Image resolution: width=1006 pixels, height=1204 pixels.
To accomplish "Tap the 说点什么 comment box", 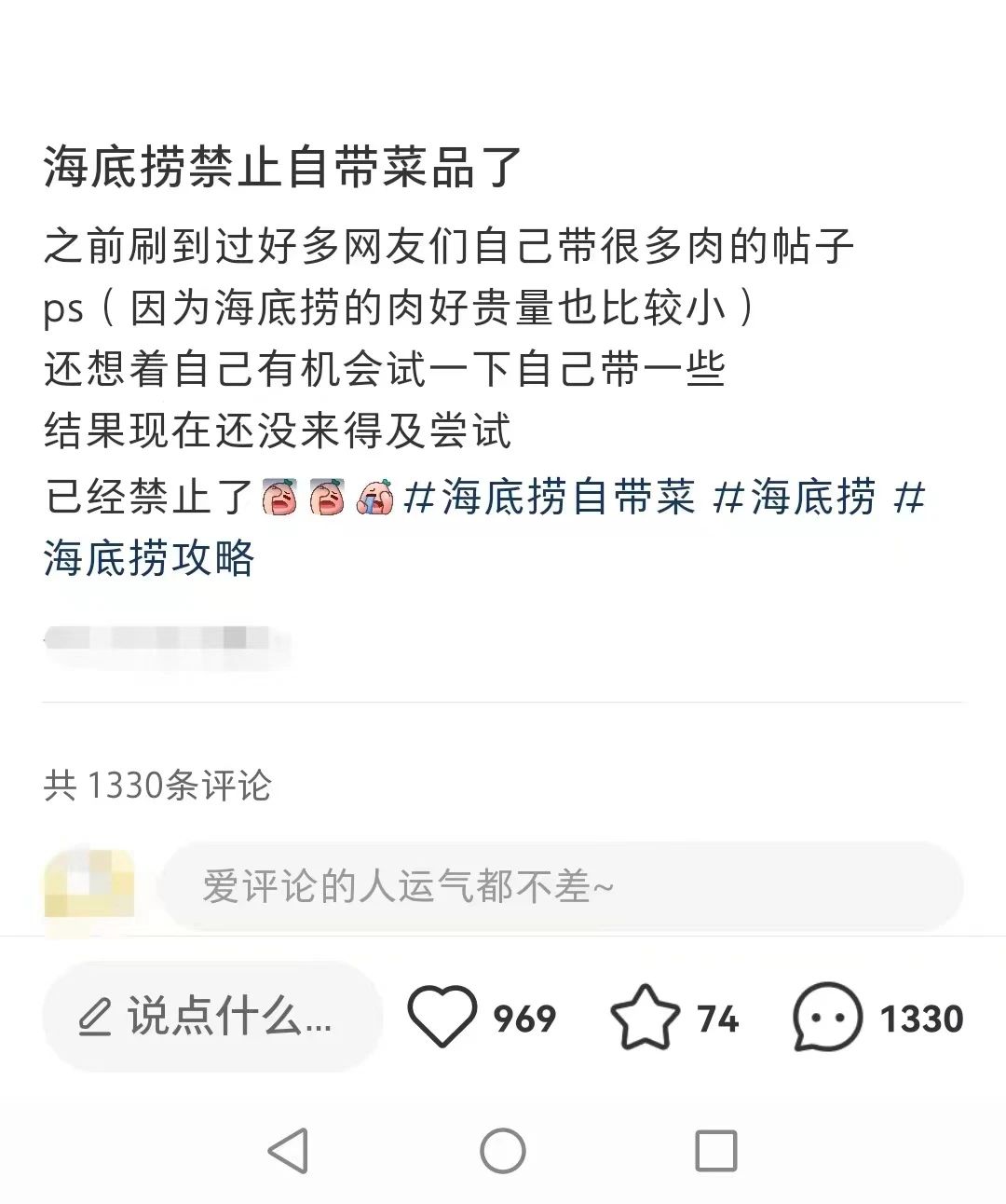I will (x=212, y=1017).
